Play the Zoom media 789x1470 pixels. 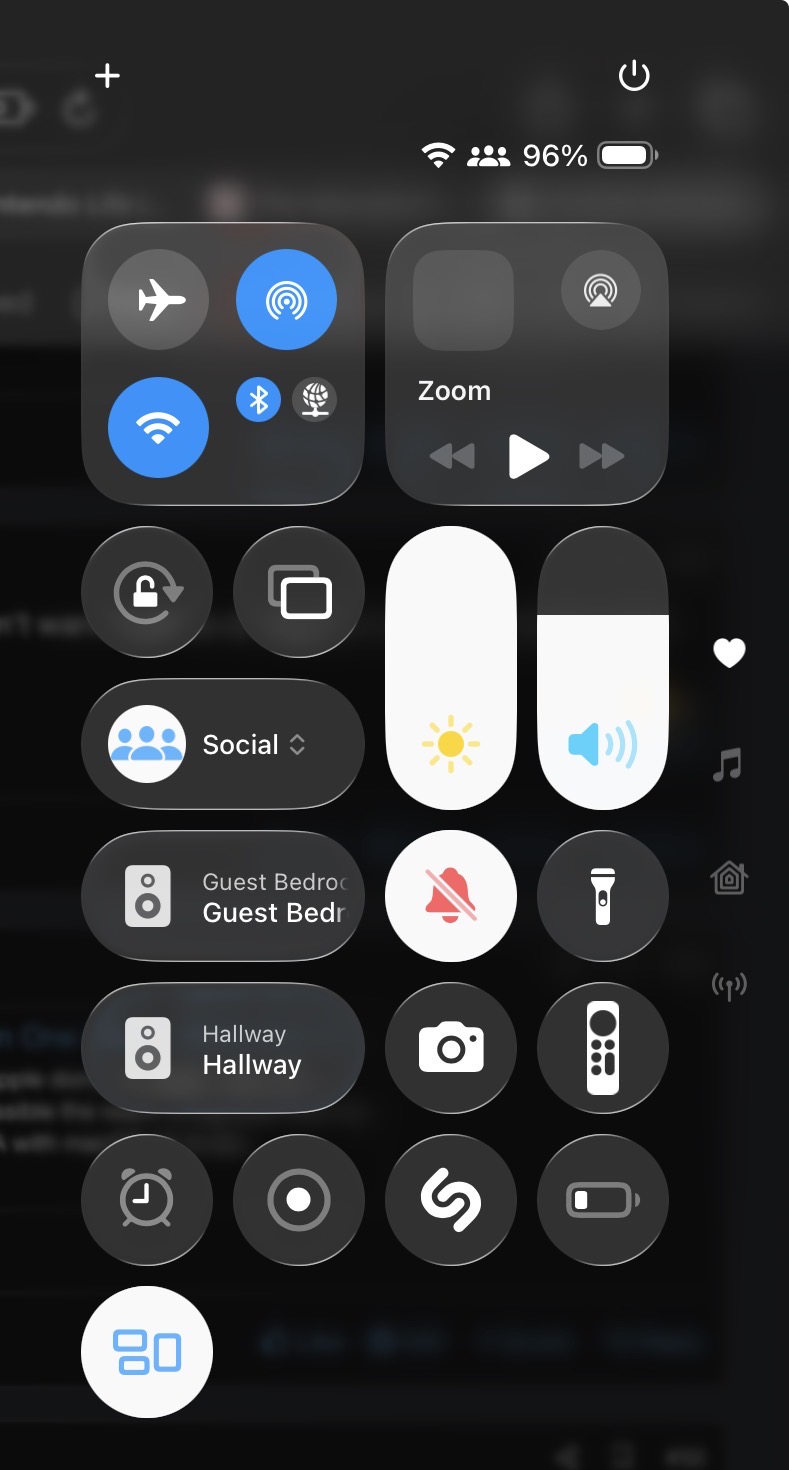point(527,457)
